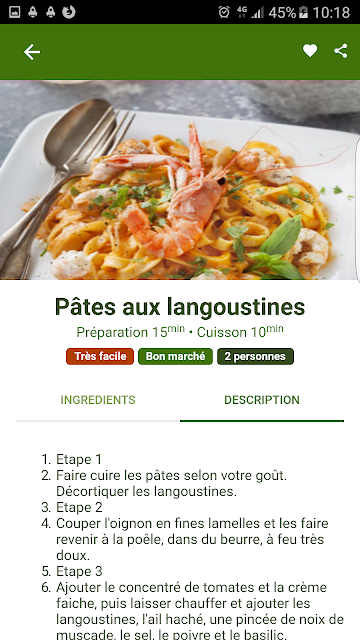Tap the Très facile chip
Screen dimensions: 360x640
pos(100,356)
